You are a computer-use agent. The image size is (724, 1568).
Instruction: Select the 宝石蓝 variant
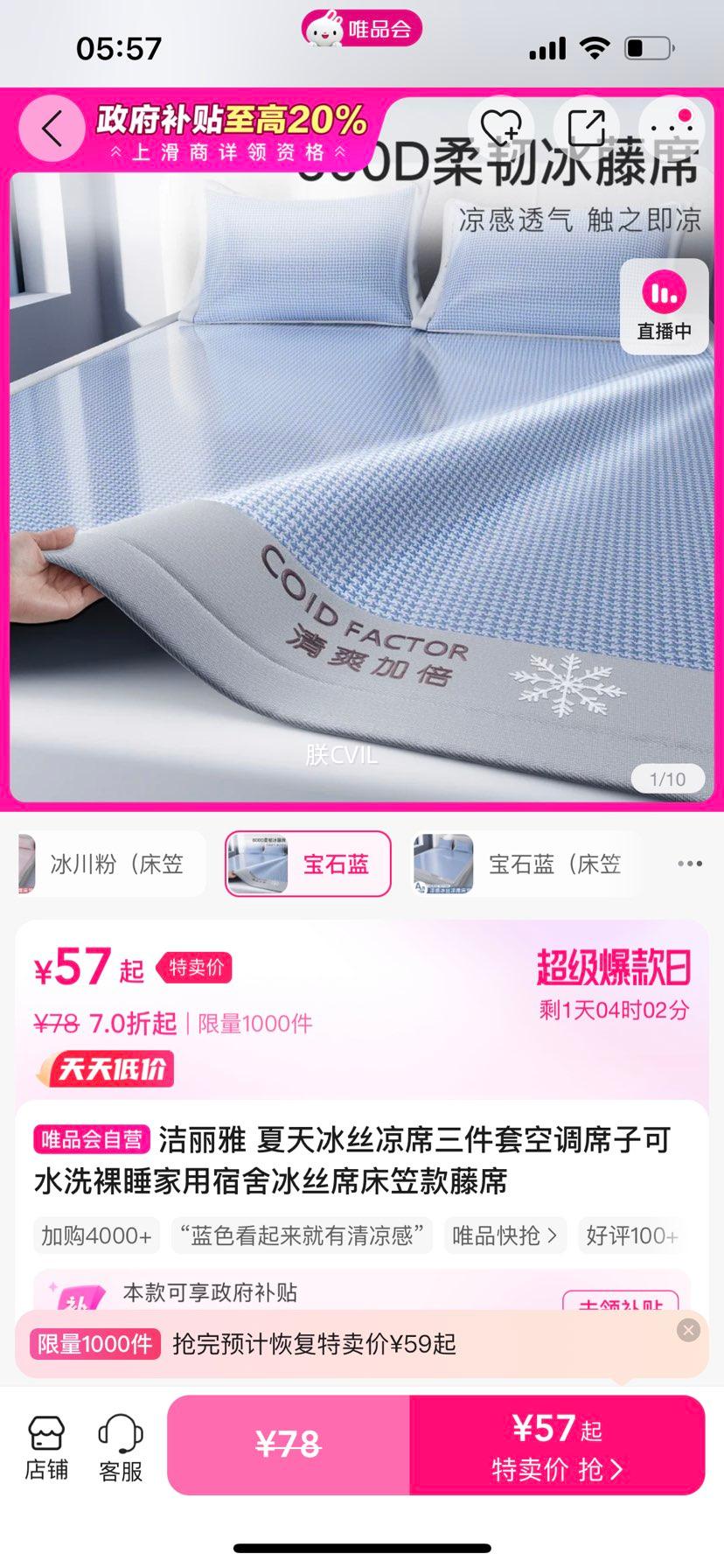pos(308,864)
